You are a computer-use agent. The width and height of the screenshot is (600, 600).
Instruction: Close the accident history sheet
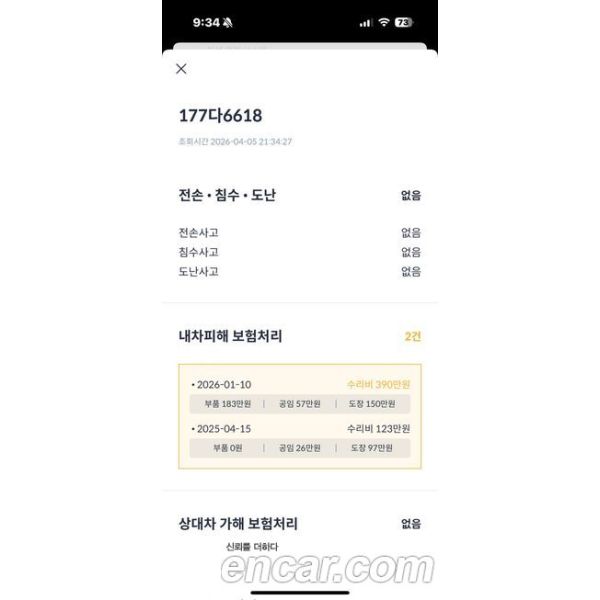tap(181, 69)
